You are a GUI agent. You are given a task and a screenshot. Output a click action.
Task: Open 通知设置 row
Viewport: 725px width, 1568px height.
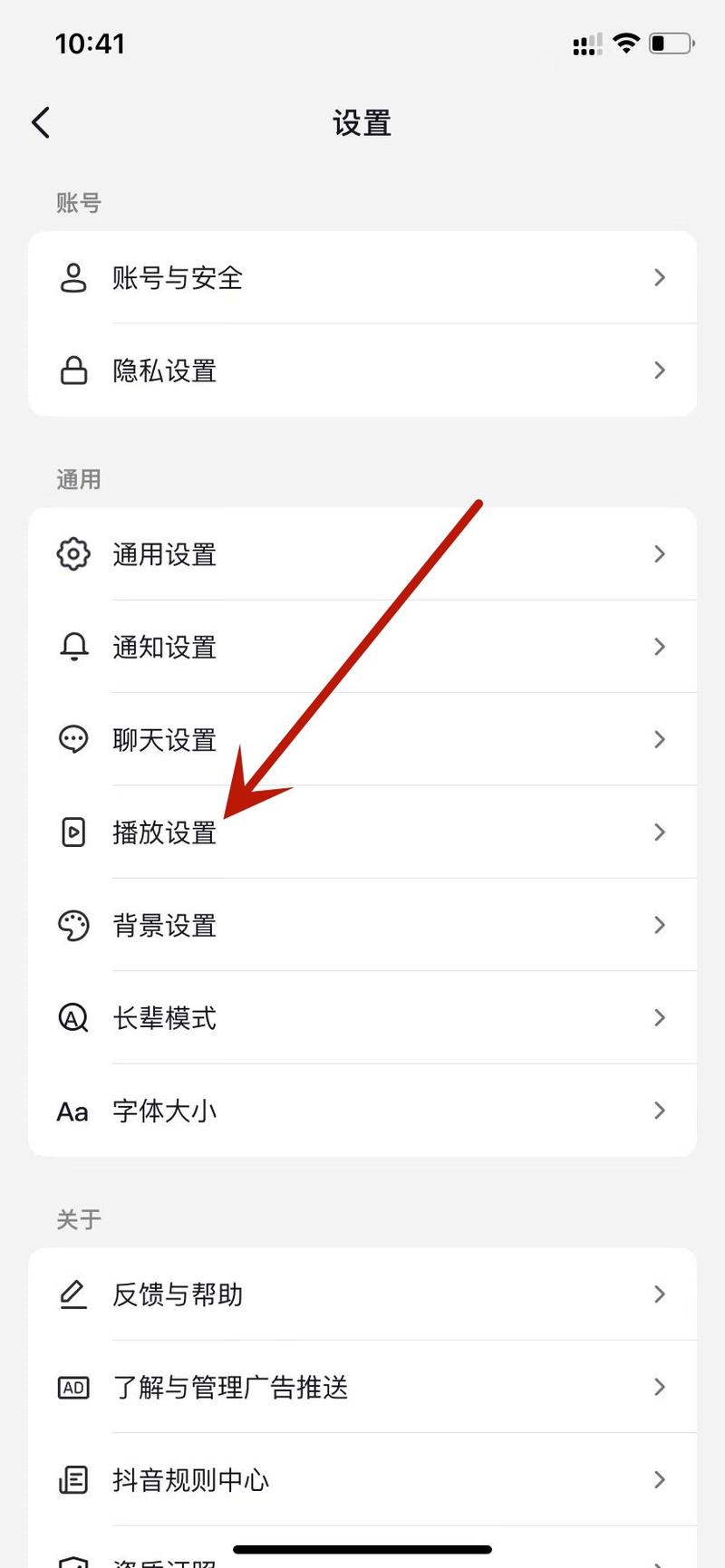362,647
